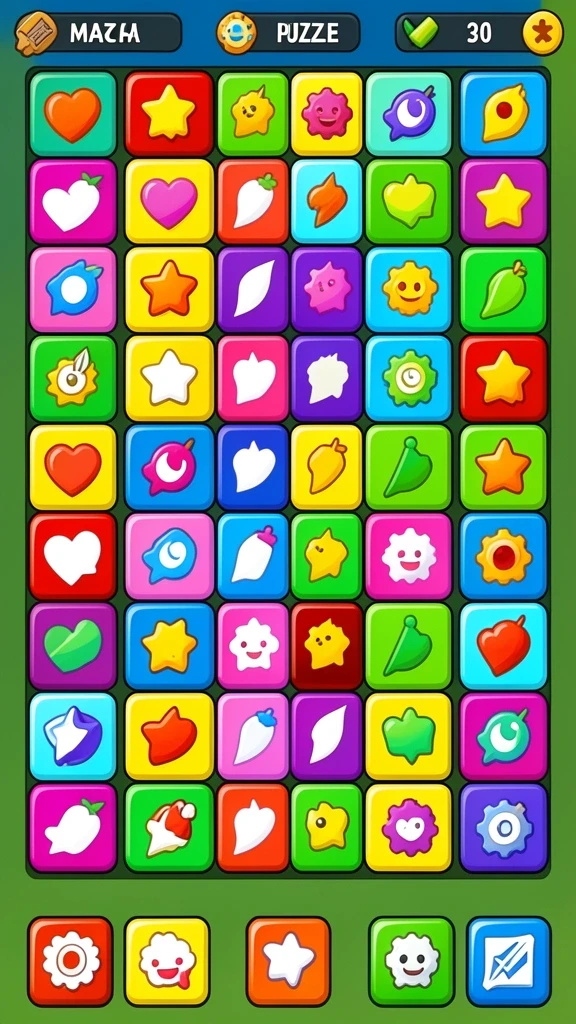The height and width of the screenshot is (1024, 576).
Task: Select the pink heart on the yellow tile
Action: [169, 202]
